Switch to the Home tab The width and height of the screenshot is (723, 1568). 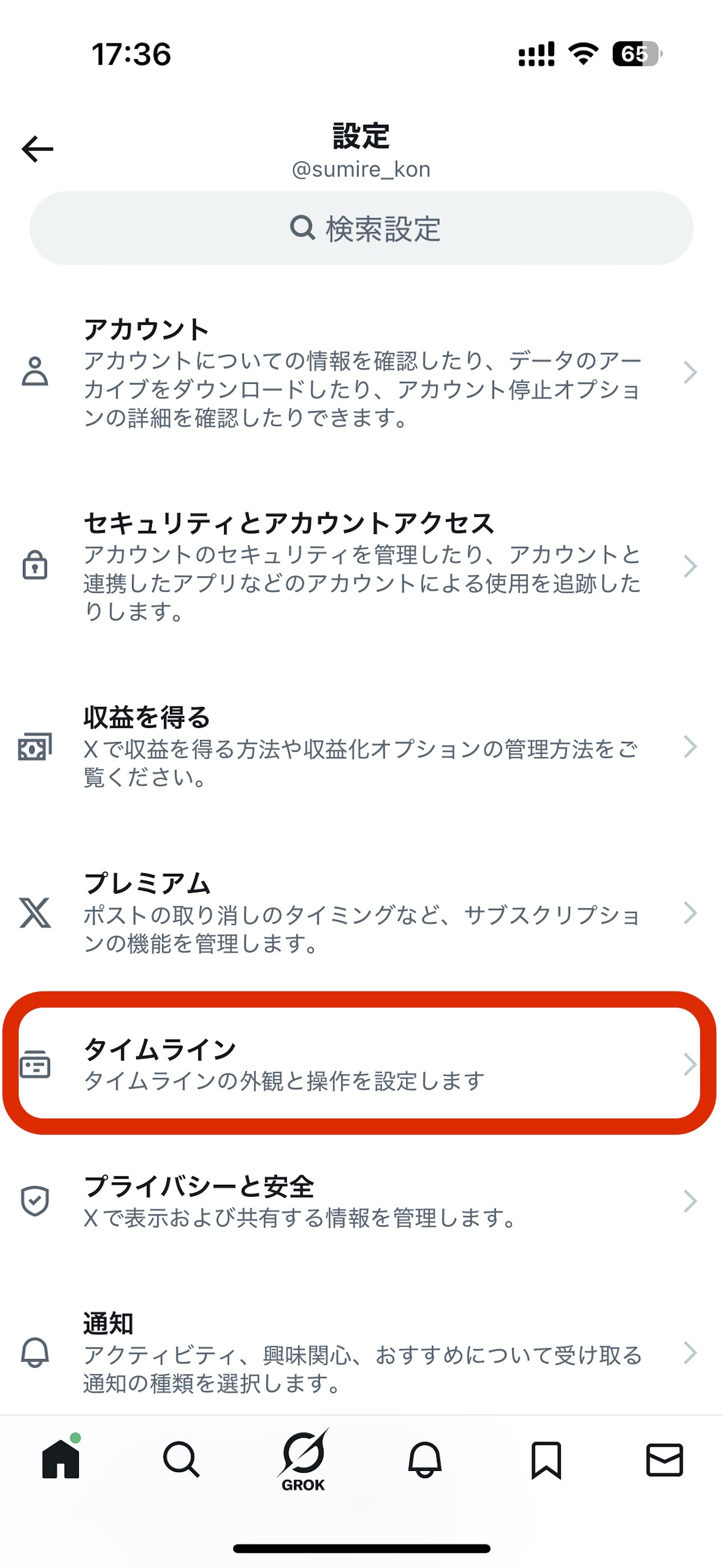point(61,1459)
